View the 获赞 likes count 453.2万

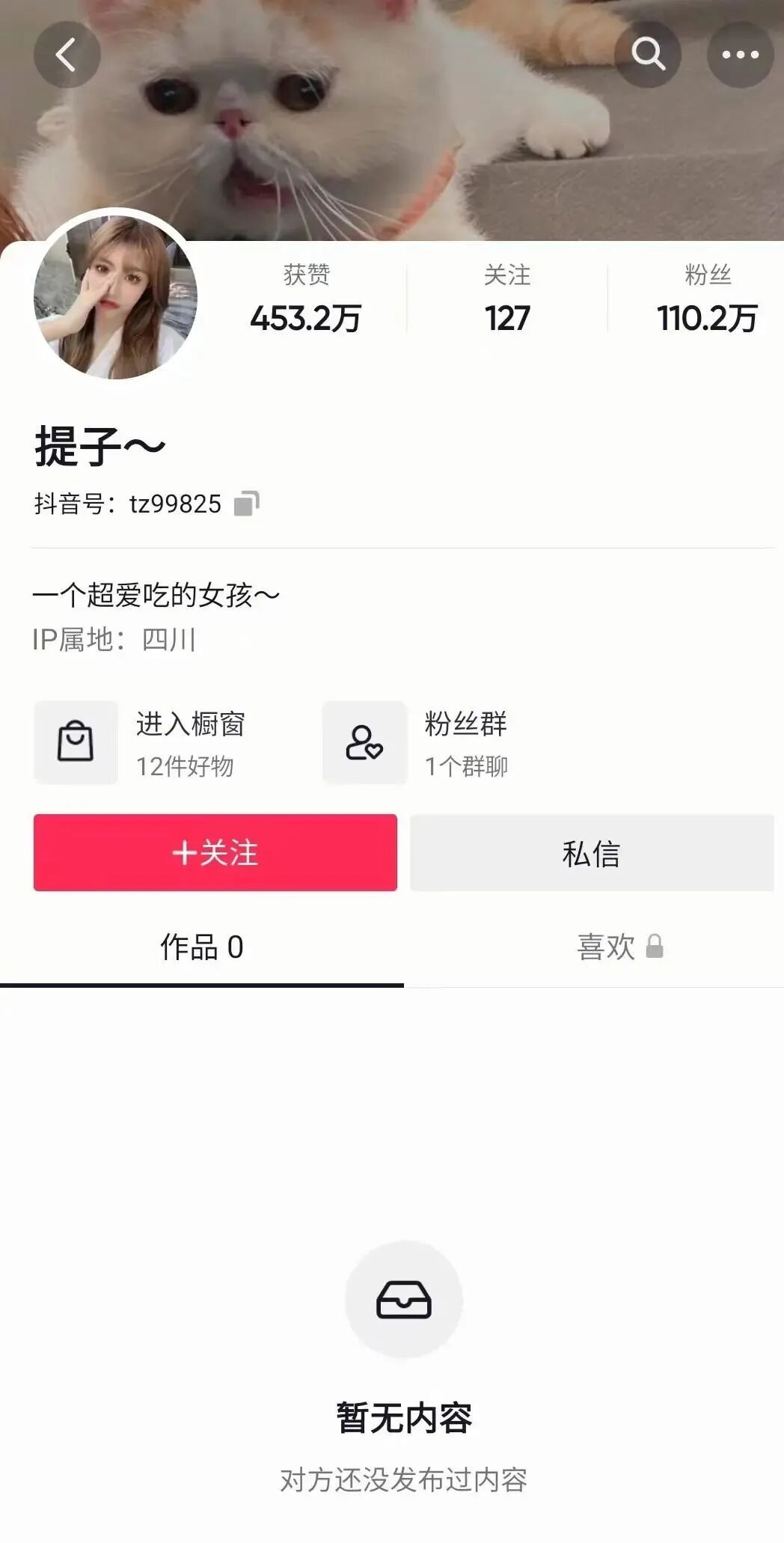point(305,299)
